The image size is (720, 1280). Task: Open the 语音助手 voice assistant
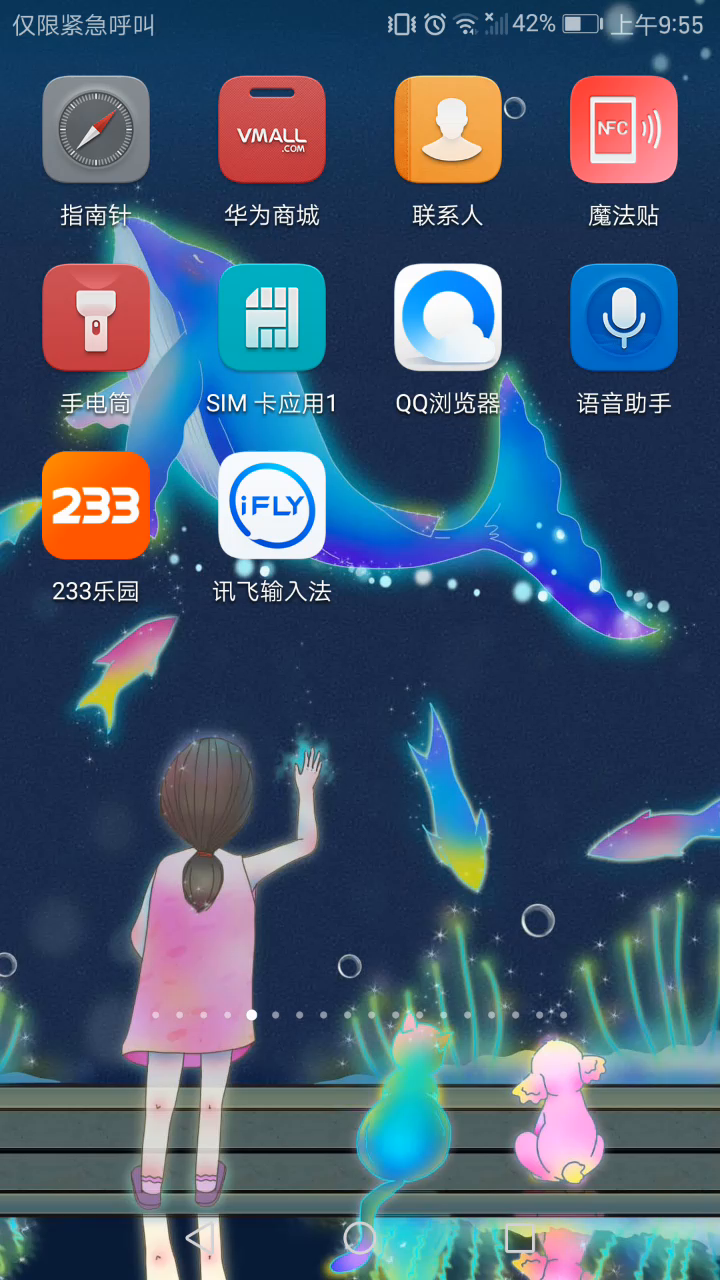[624, 318]
